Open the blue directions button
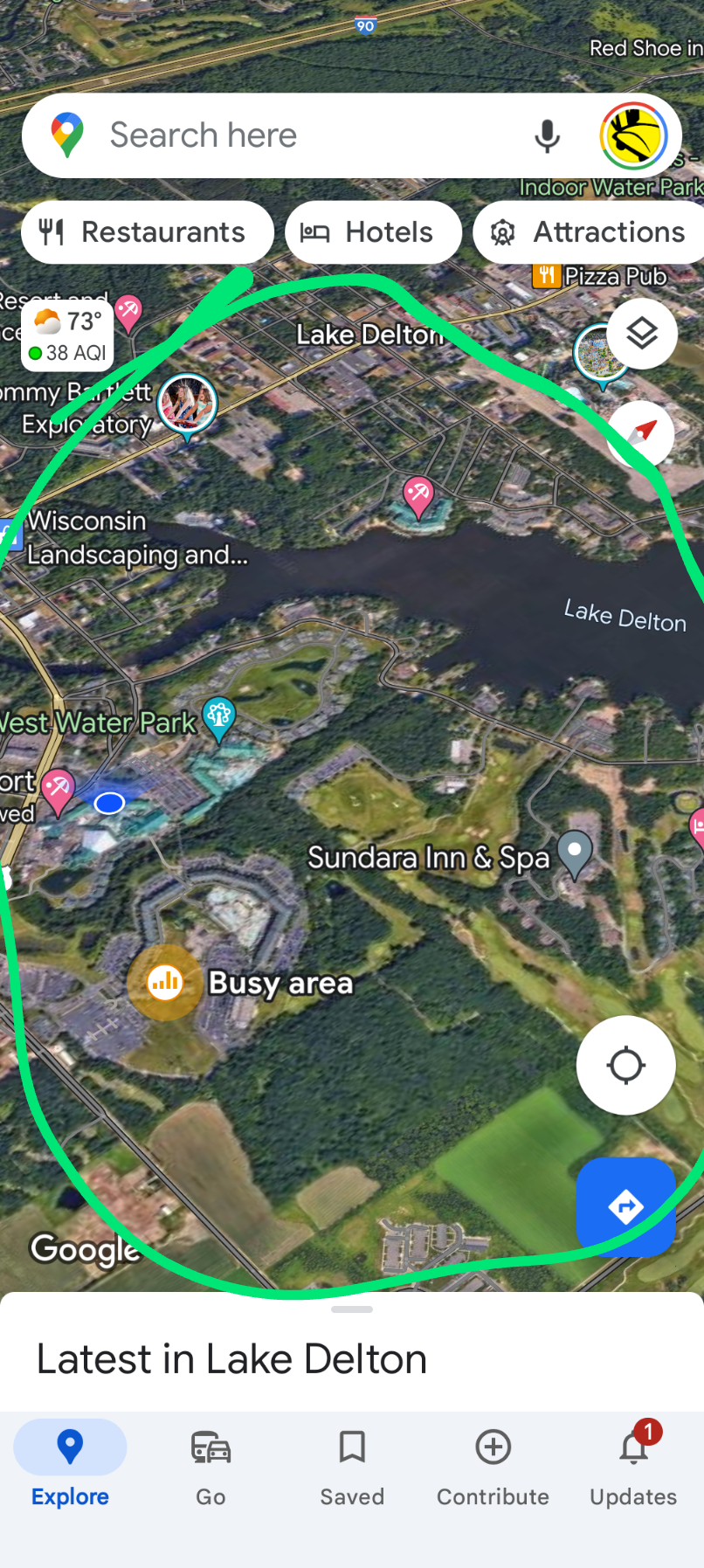The height and width of the screenshot is (1568, 704). (x=625, y=1207)
